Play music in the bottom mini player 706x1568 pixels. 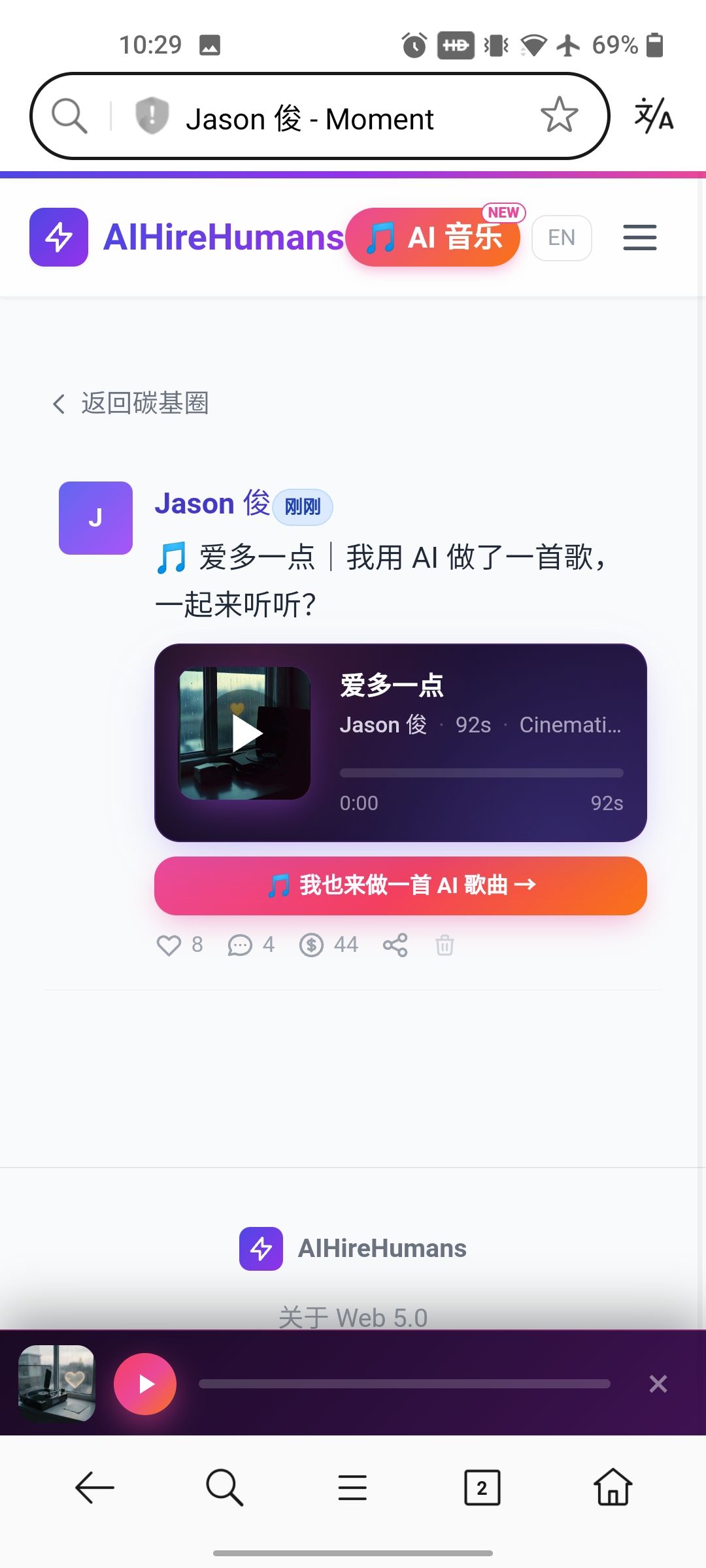tap(145, 1384)
